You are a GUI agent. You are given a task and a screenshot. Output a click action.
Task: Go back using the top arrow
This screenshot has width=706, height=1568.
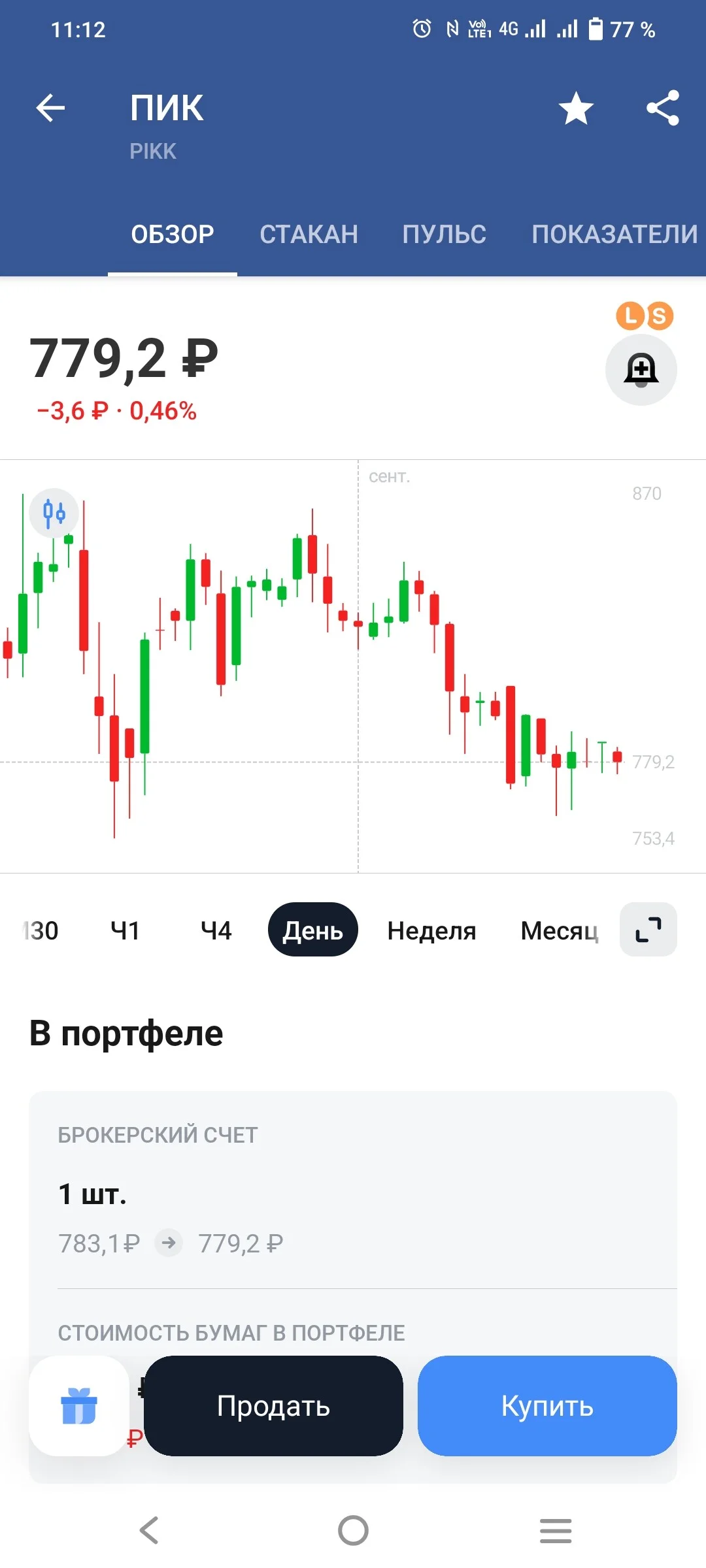tap(50, 108)
